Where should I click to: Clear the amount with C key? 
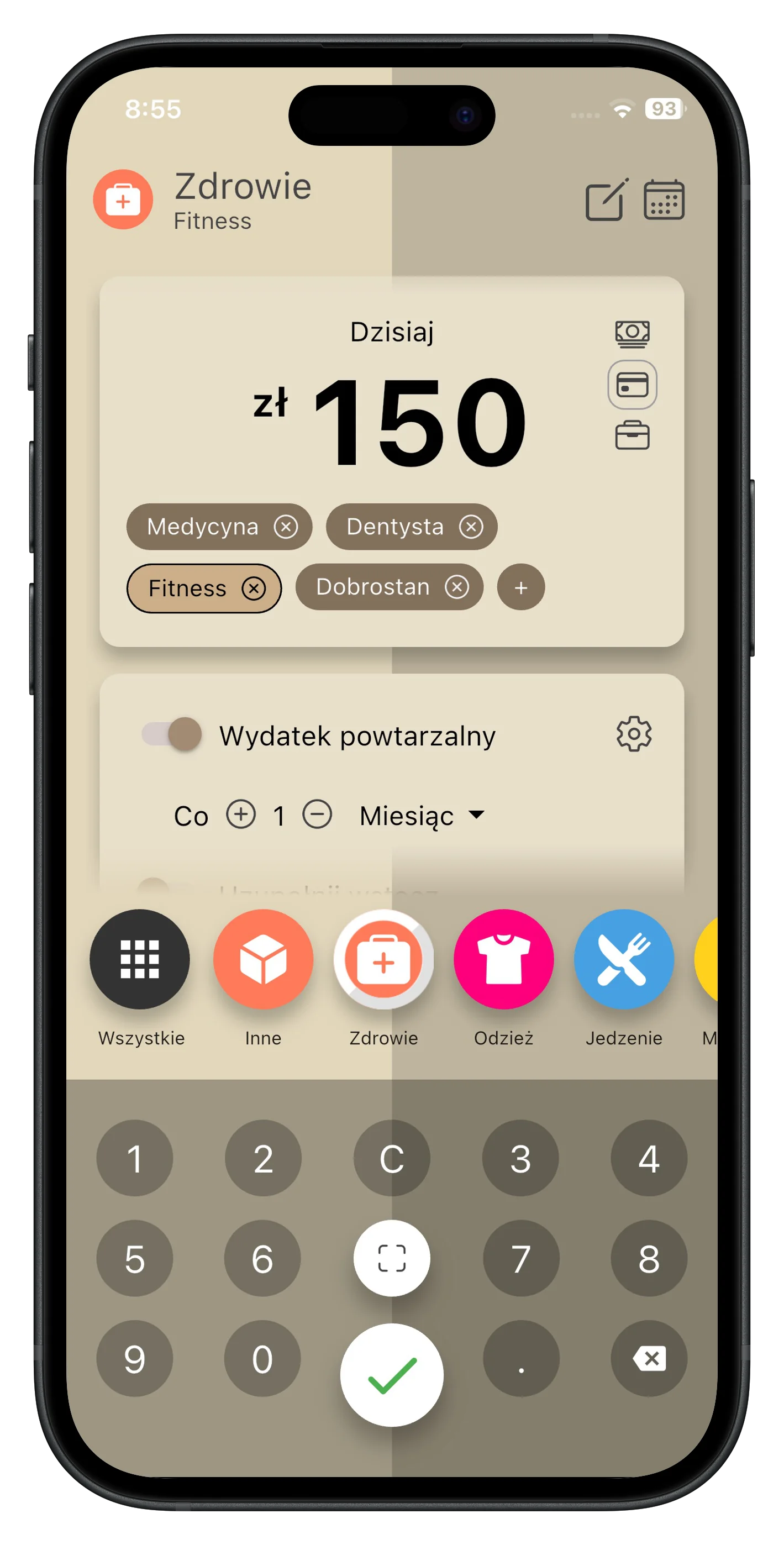[x=392, y=1158]
